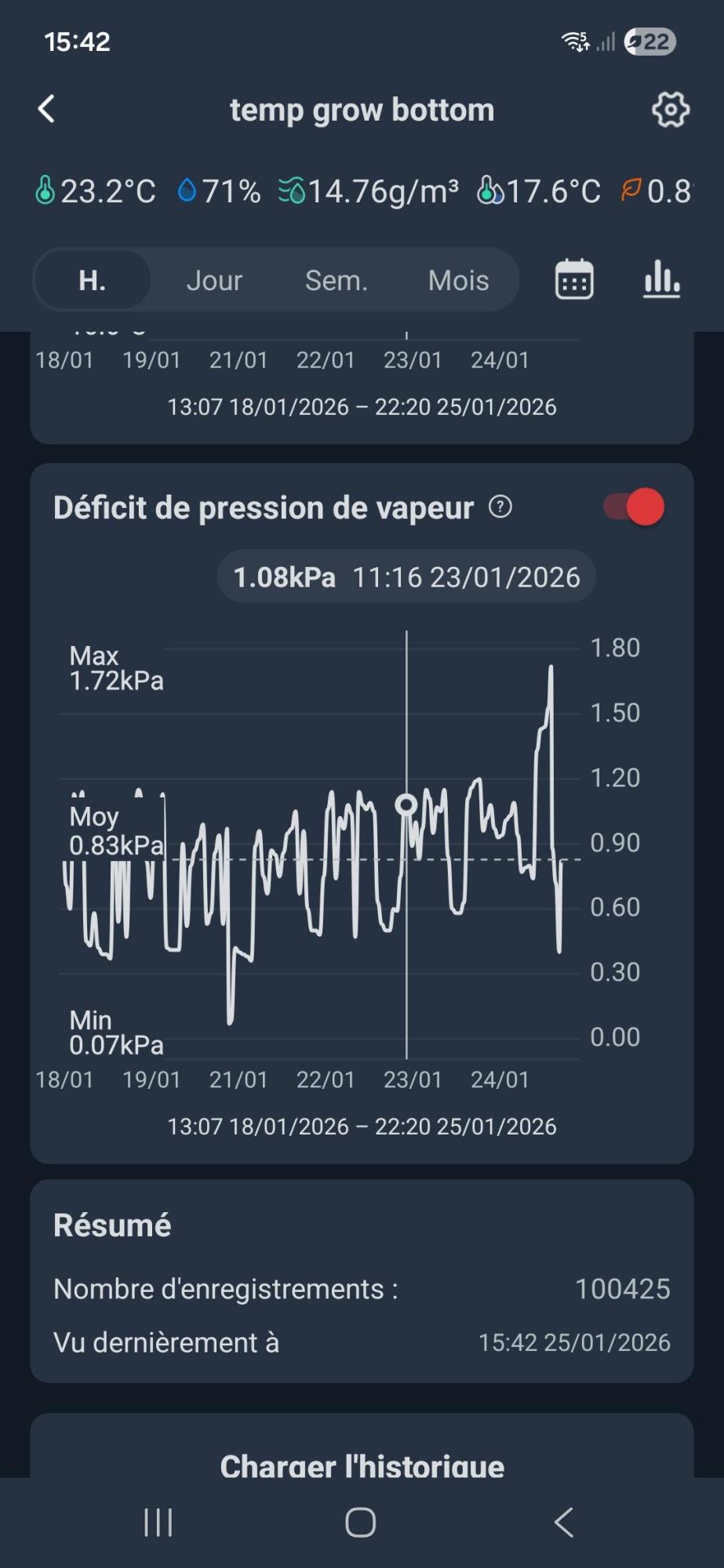Open the sensor settings gear
The height and width of the screenshot is (1568, 724).
670,110
